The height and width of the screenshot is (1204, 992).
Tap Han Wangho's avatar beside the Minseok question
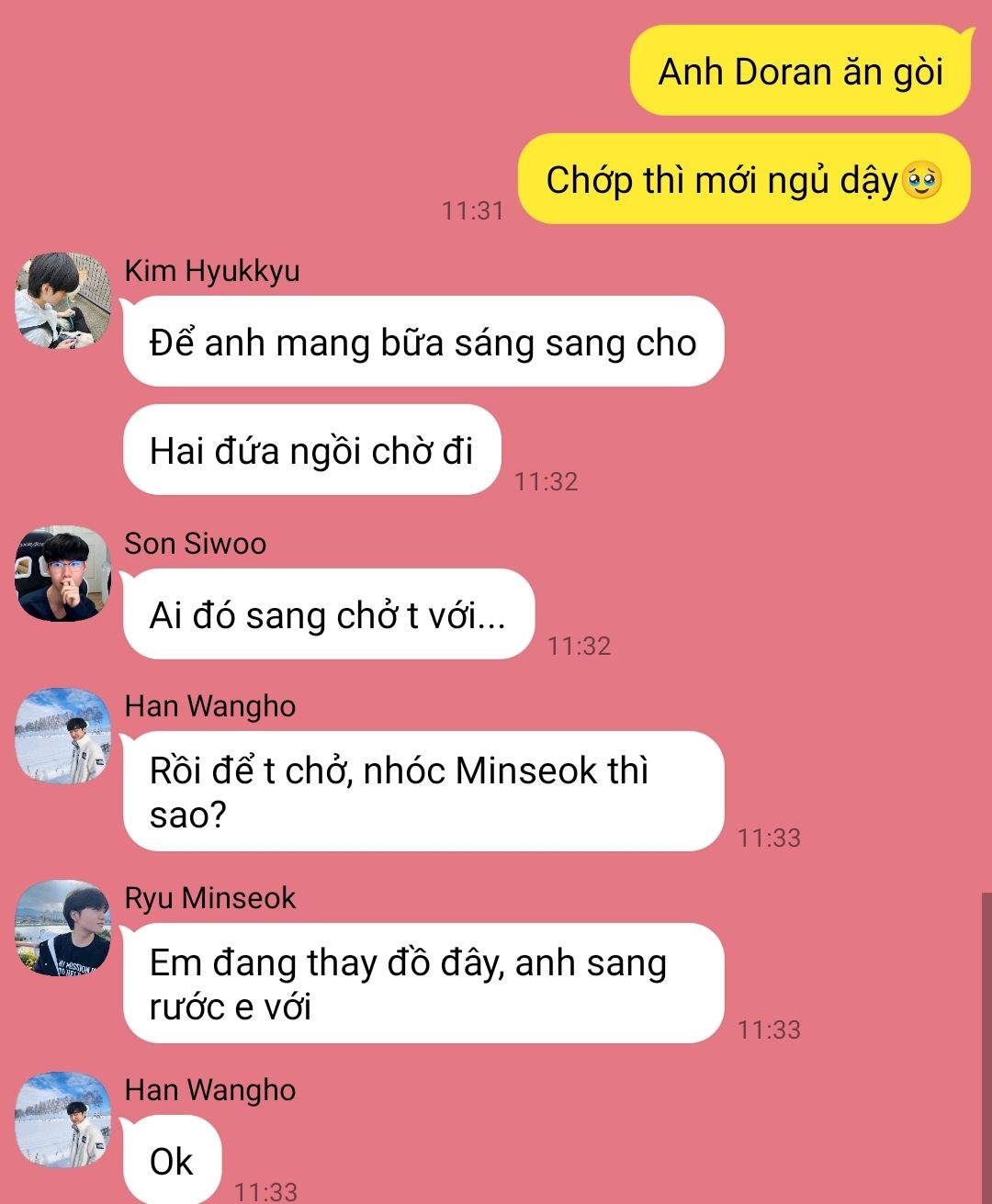point(62,736)
